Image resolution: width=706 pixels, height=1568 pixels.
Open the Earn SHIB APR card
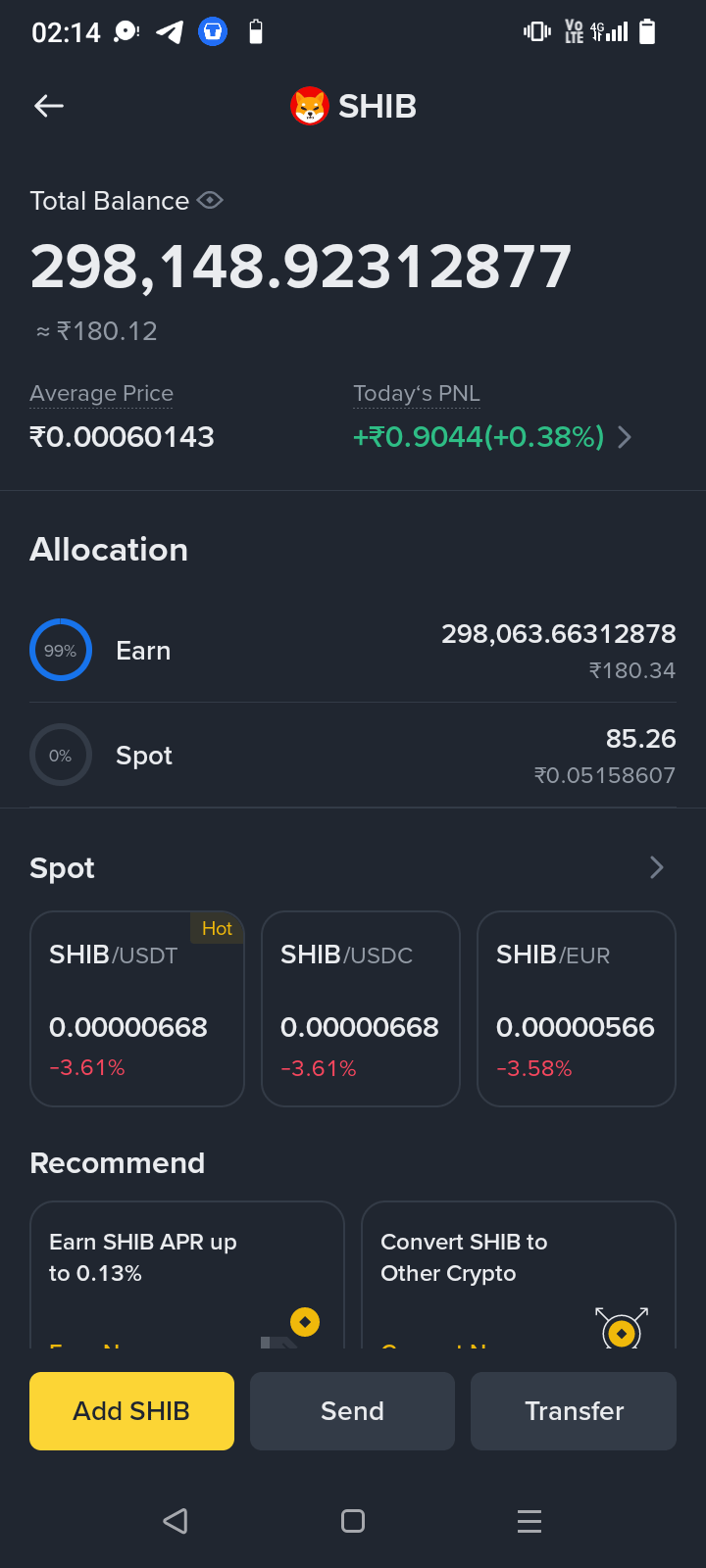point(187,1274)
